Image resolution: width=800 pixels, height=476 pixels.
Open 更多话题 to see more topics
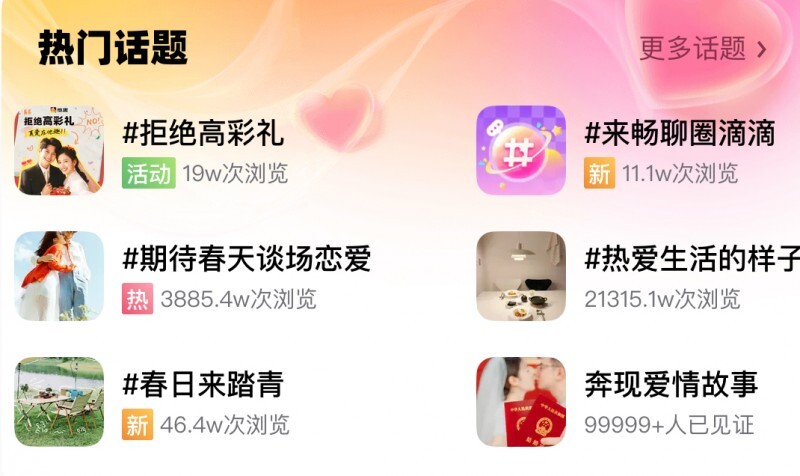[x=703, y=48]
